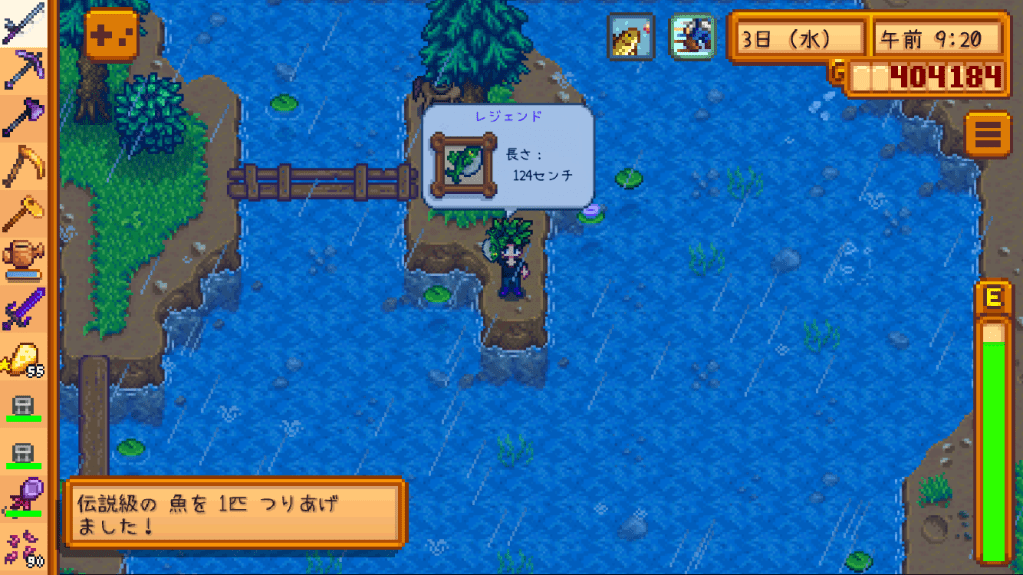Select the watering can
The width and height of the screenshot is (1023, 575).
pos(24,259)
